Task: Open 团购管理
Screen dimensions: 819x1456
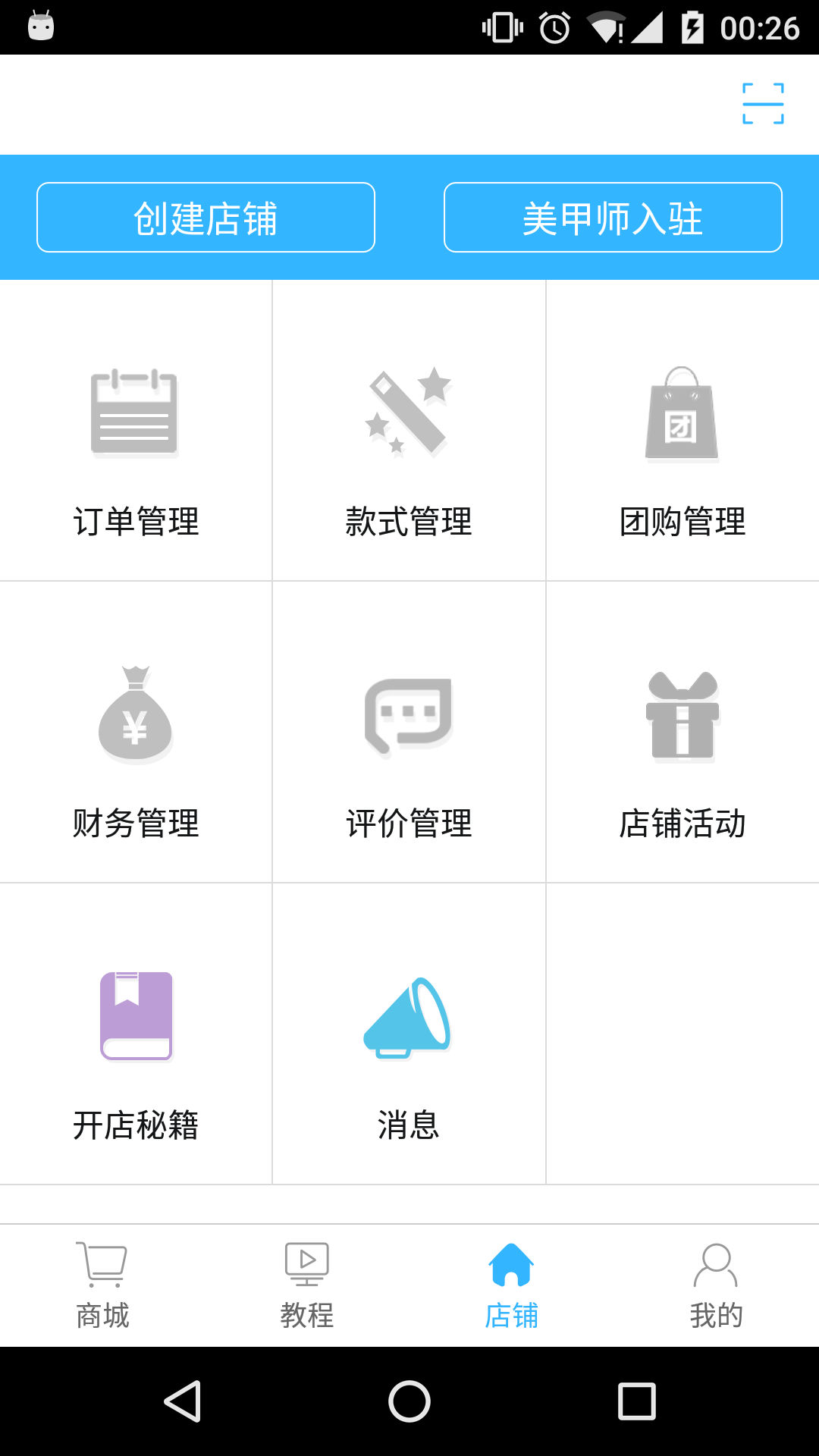Action: click(682, 431)
